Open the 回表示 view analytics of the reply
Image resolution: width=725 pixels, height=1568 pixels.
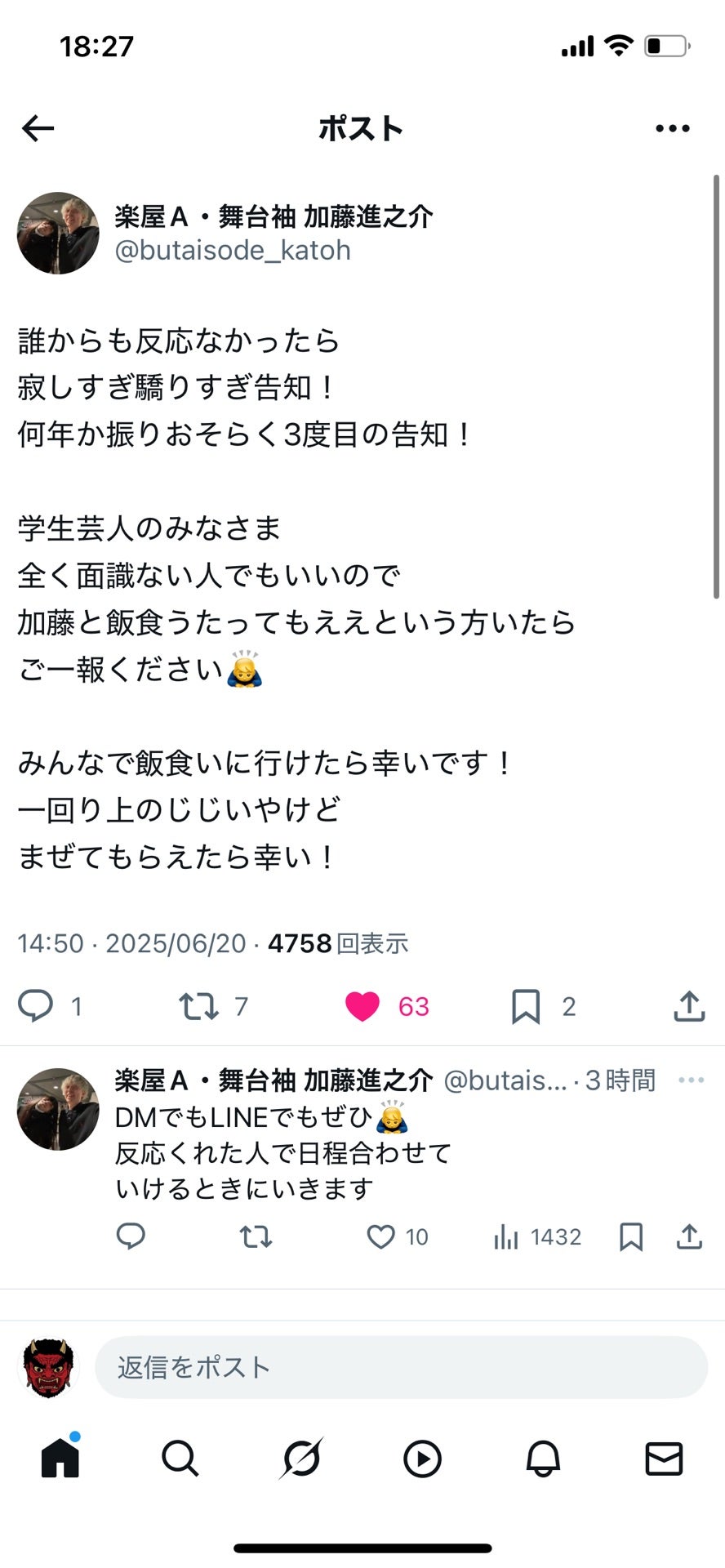point(506,1237)
